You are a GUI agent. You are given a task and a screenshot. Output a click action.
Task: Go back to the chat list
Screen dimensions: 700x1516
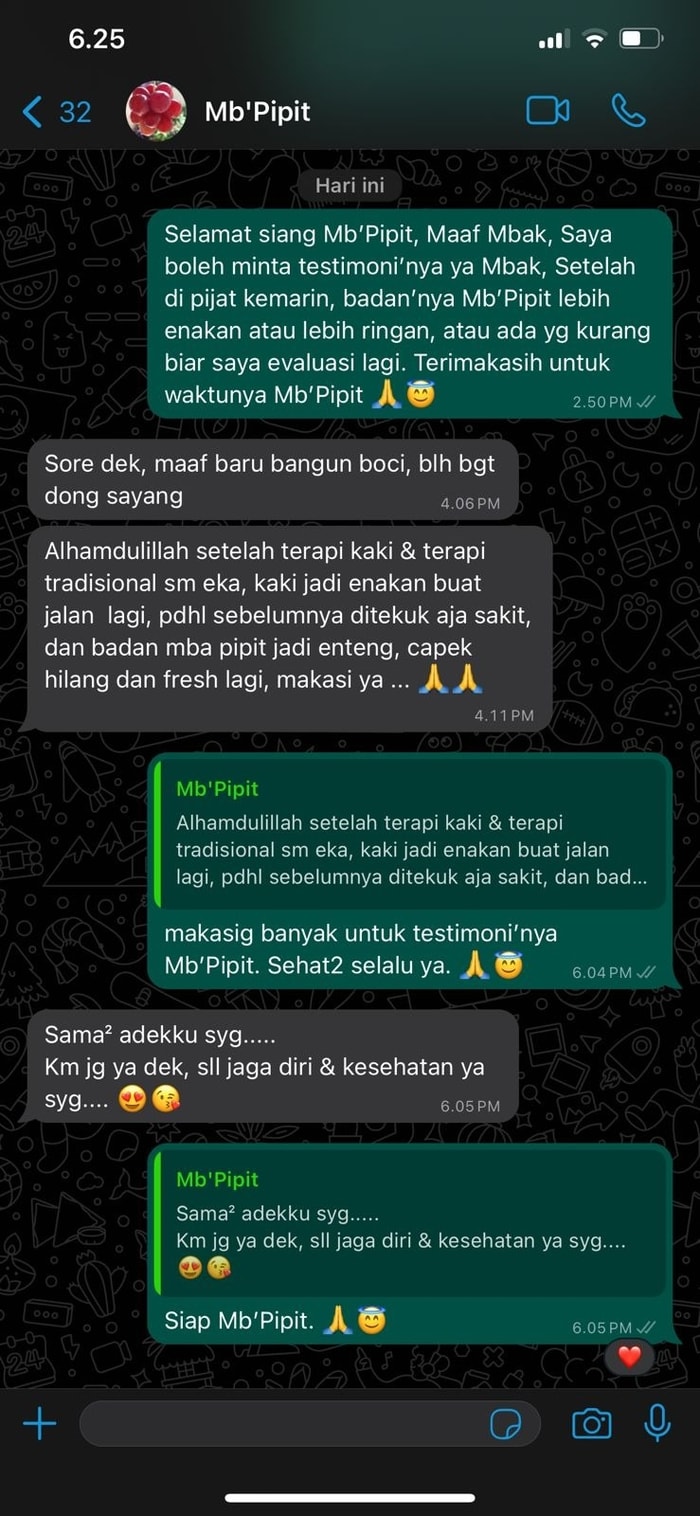pos(55,111)
